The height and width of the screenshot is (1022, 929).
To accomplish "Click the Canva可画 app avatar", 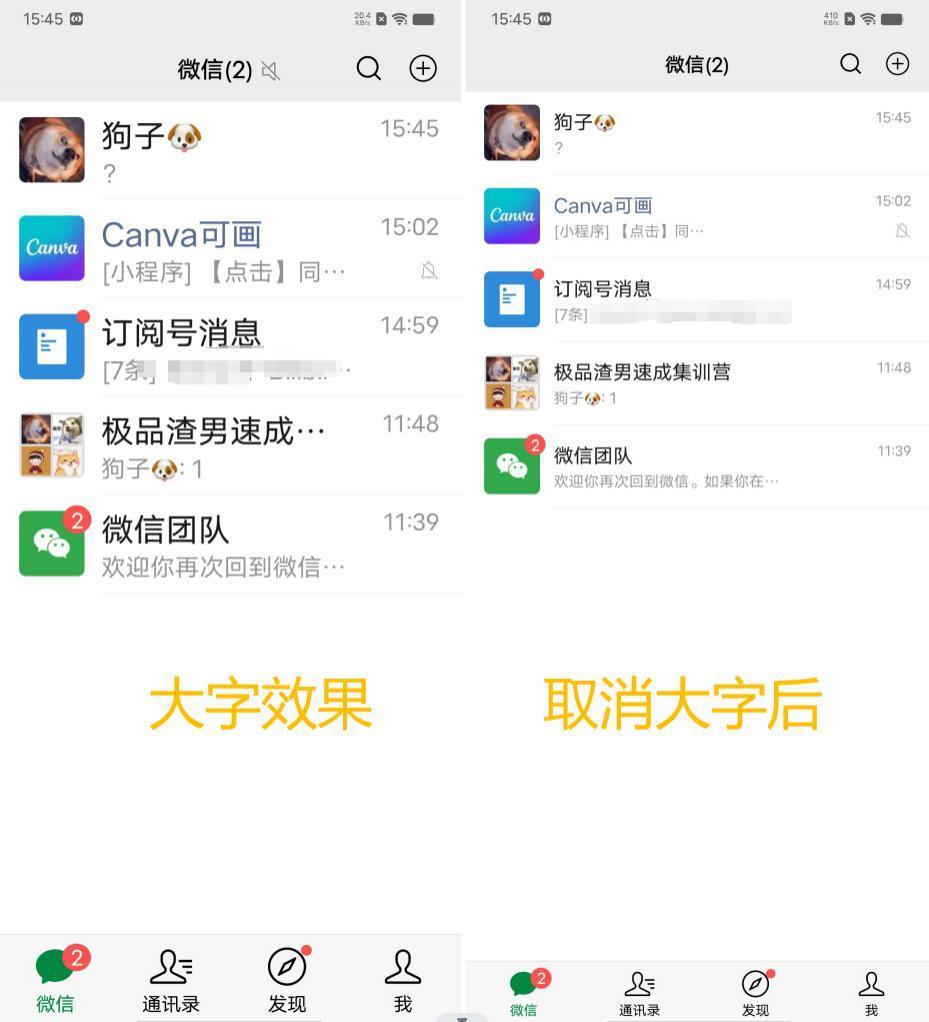I will 52,247.
